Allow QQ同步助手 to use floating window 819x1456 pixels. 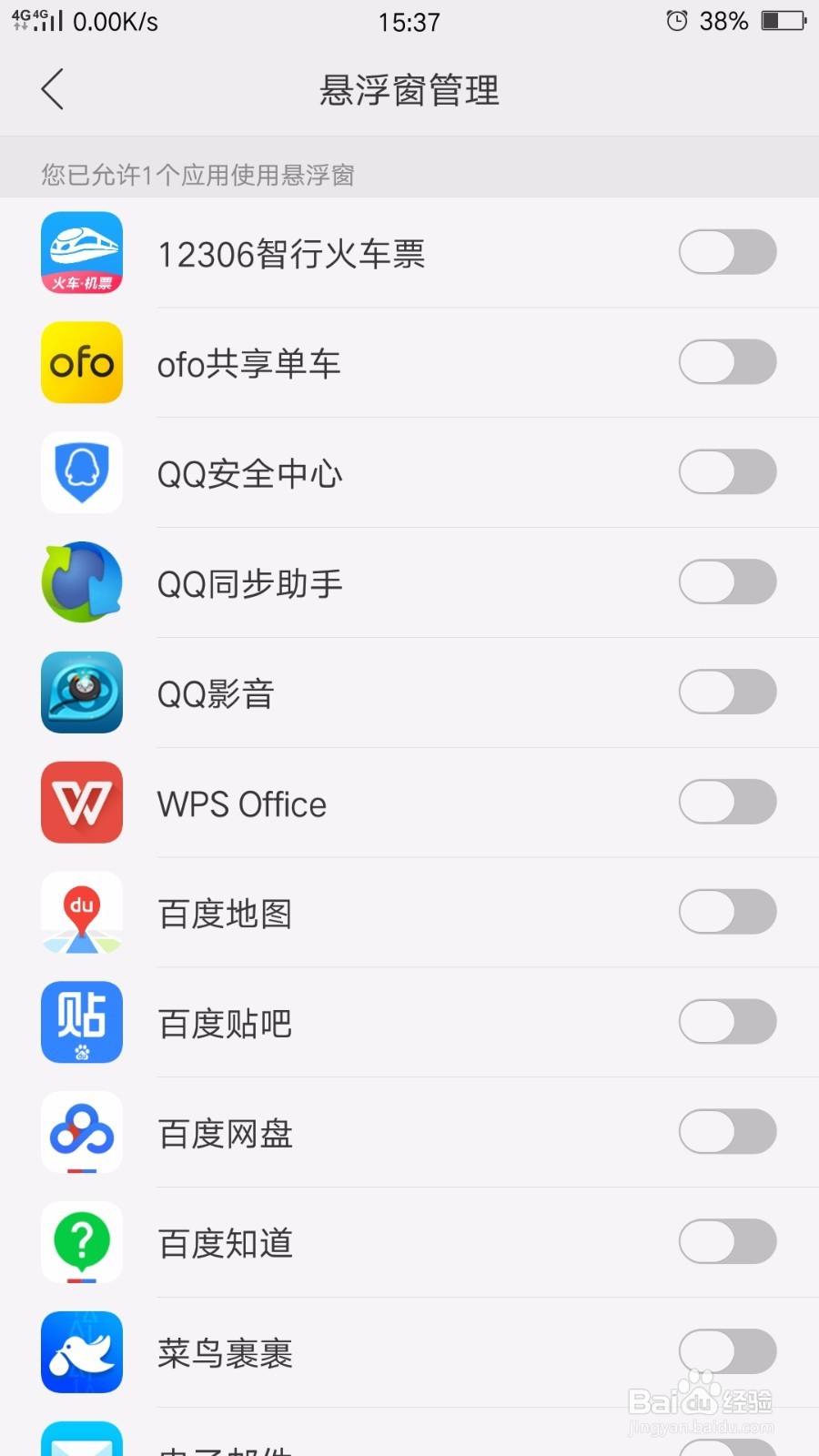[727, 582]
